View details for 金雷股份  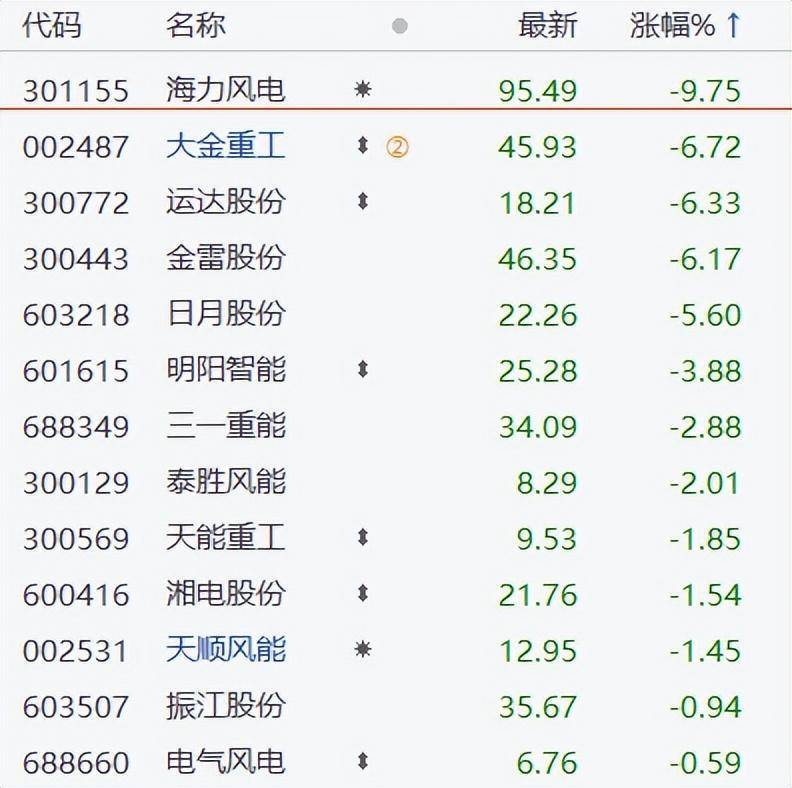click(x=225, y=259)
